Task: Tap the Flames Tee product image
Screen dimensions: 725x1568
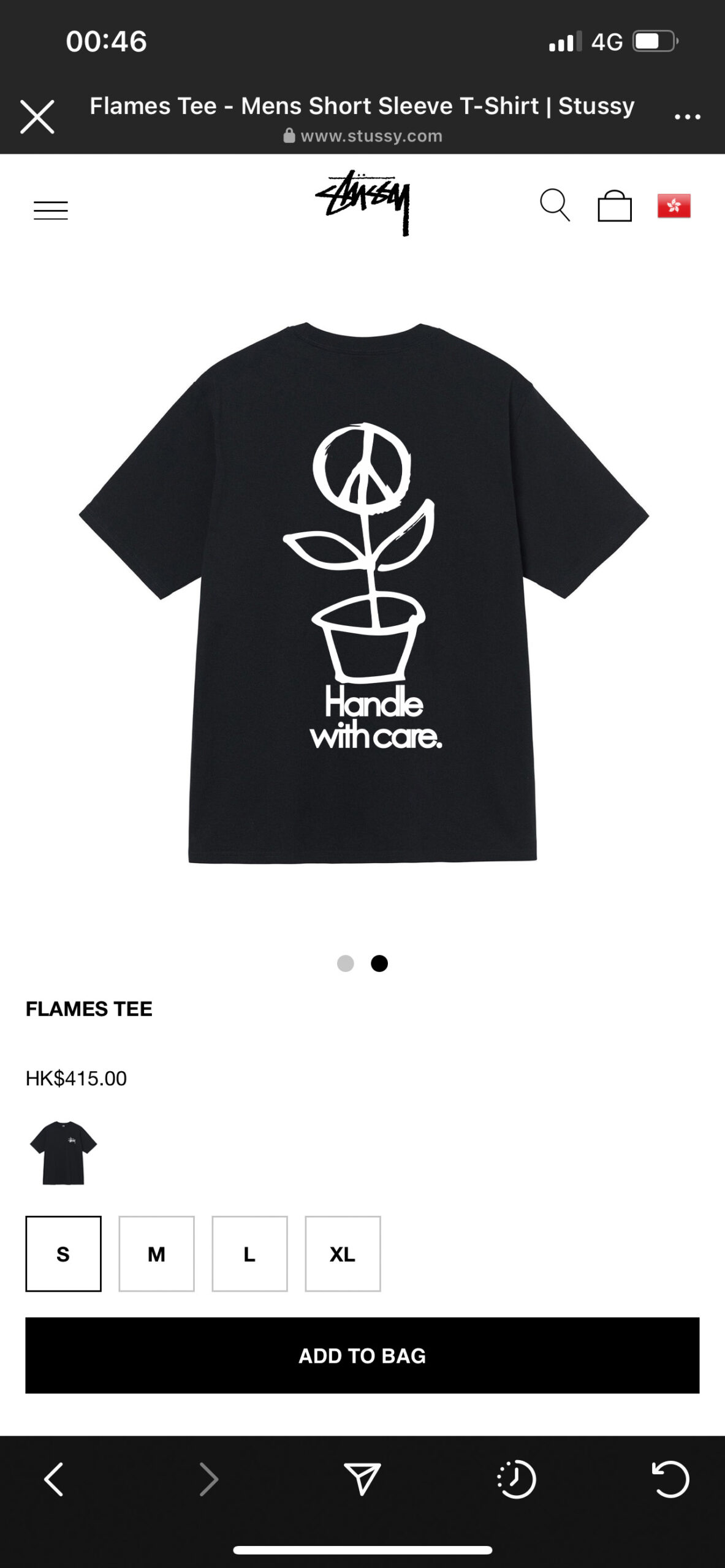Action: (363, 592)
